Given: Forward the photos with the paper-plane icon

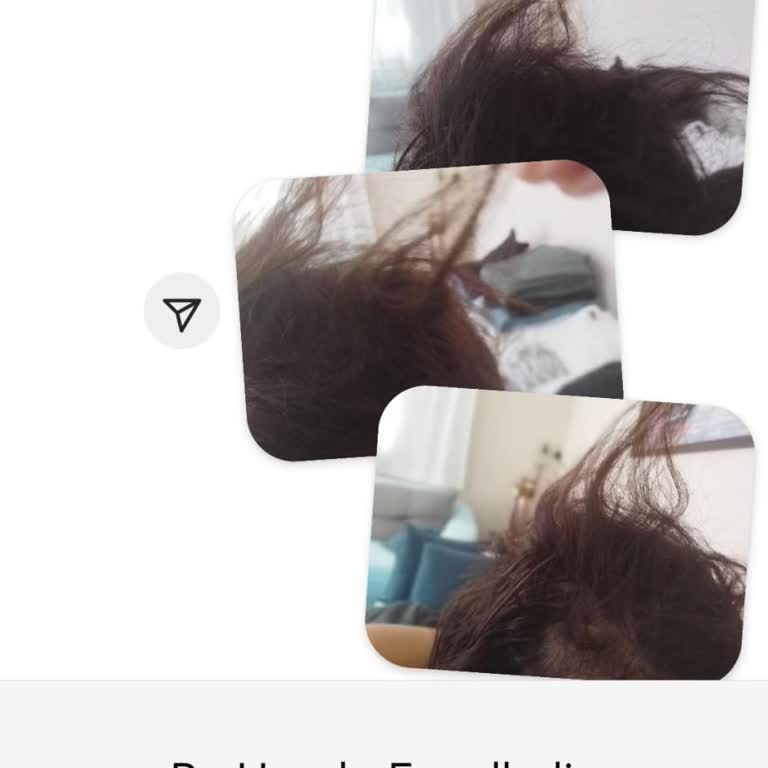Looking at the screenshot, I should (x=182, y=314).
